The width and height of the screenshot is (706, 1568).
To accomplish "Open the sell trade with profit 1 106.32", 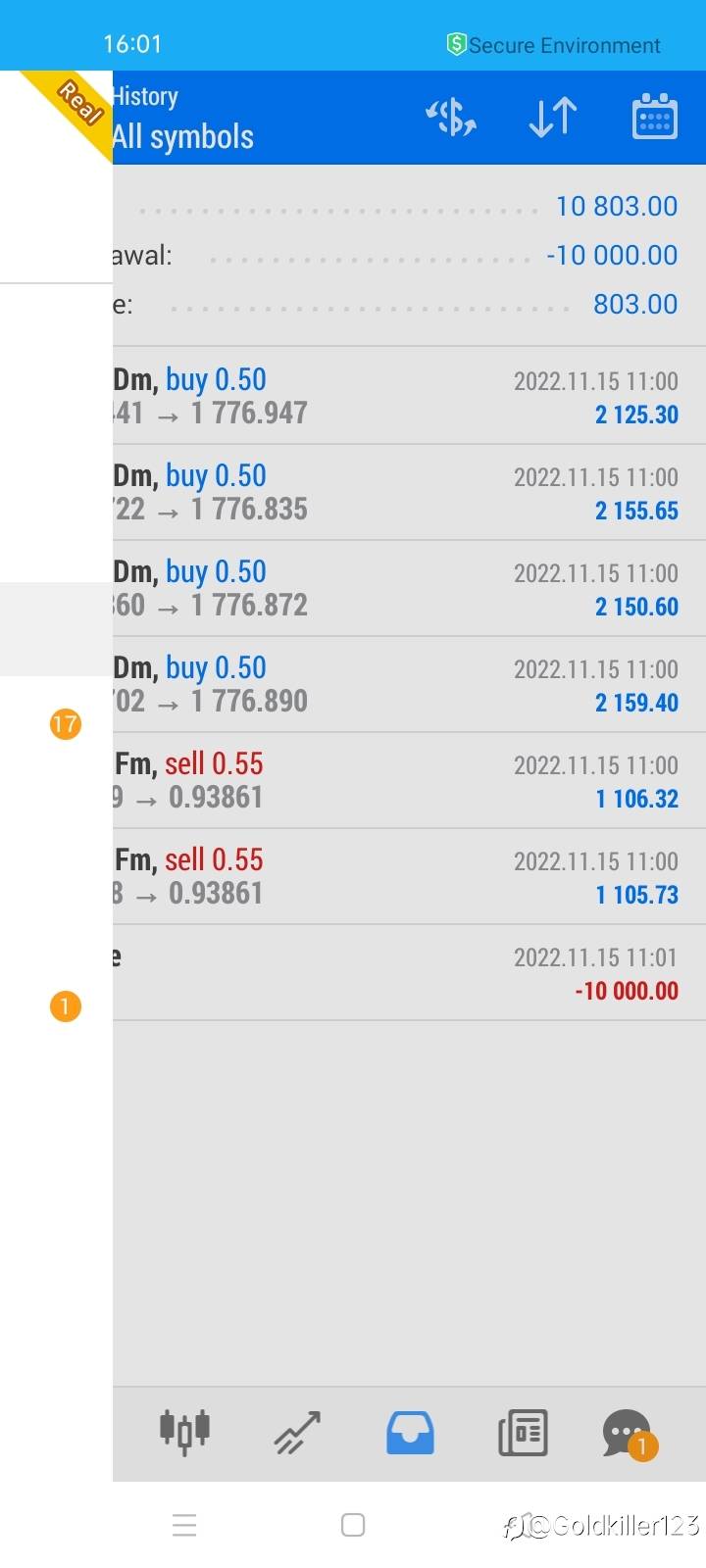I will (409, 780).
